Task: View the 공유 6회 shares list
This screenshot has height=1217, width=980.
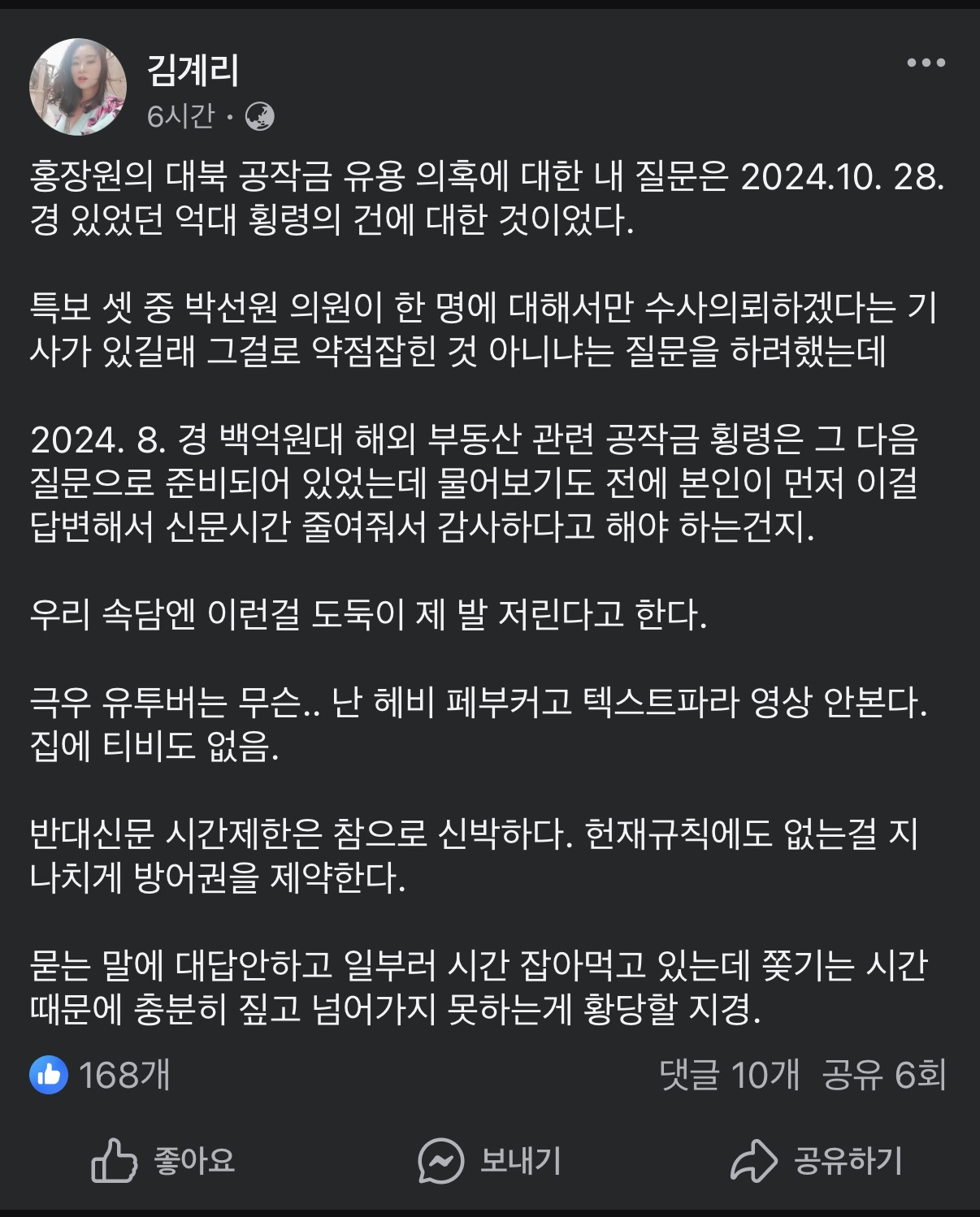Action: tap(883, 1075)
